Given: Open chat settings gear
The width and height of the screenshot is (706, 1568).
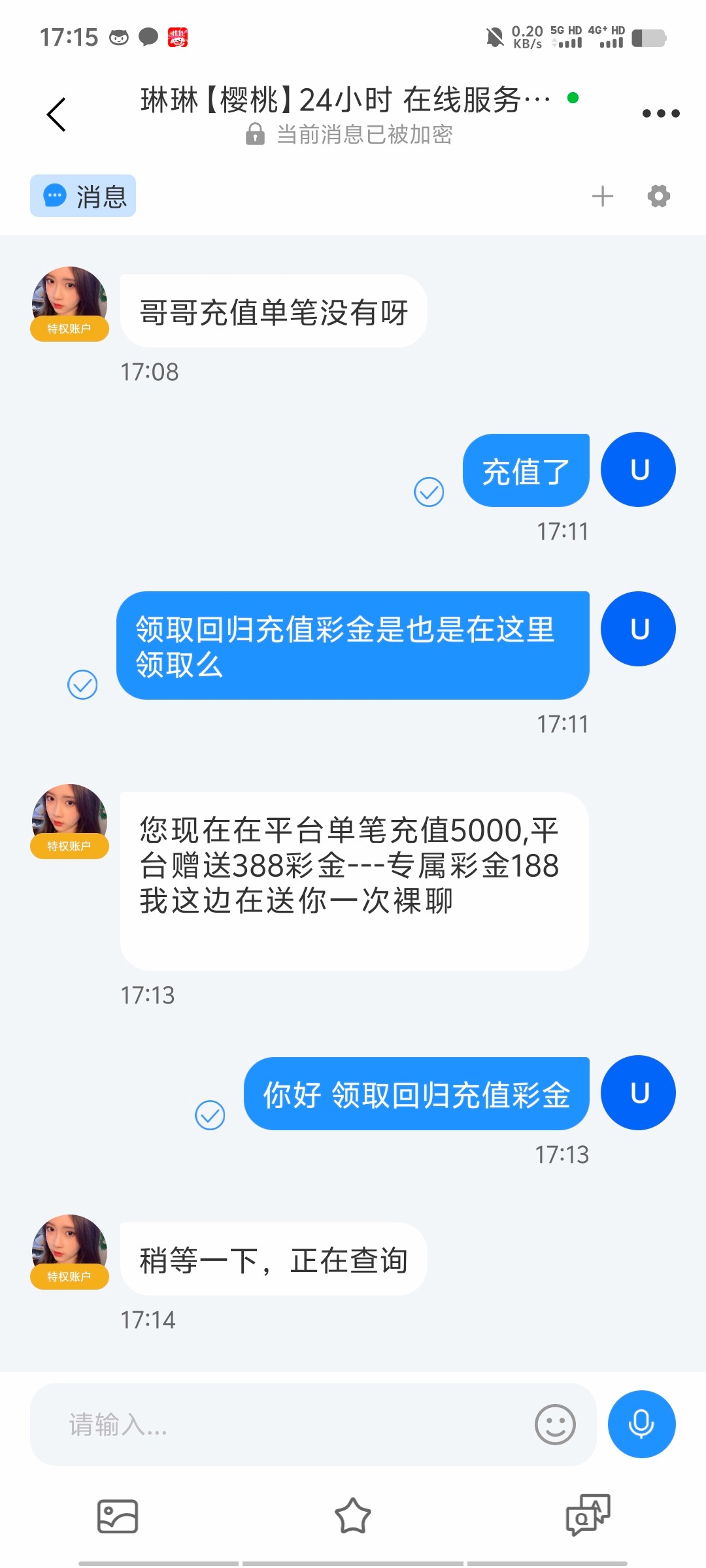Looking at the screenshot, I should pos(658,196).
